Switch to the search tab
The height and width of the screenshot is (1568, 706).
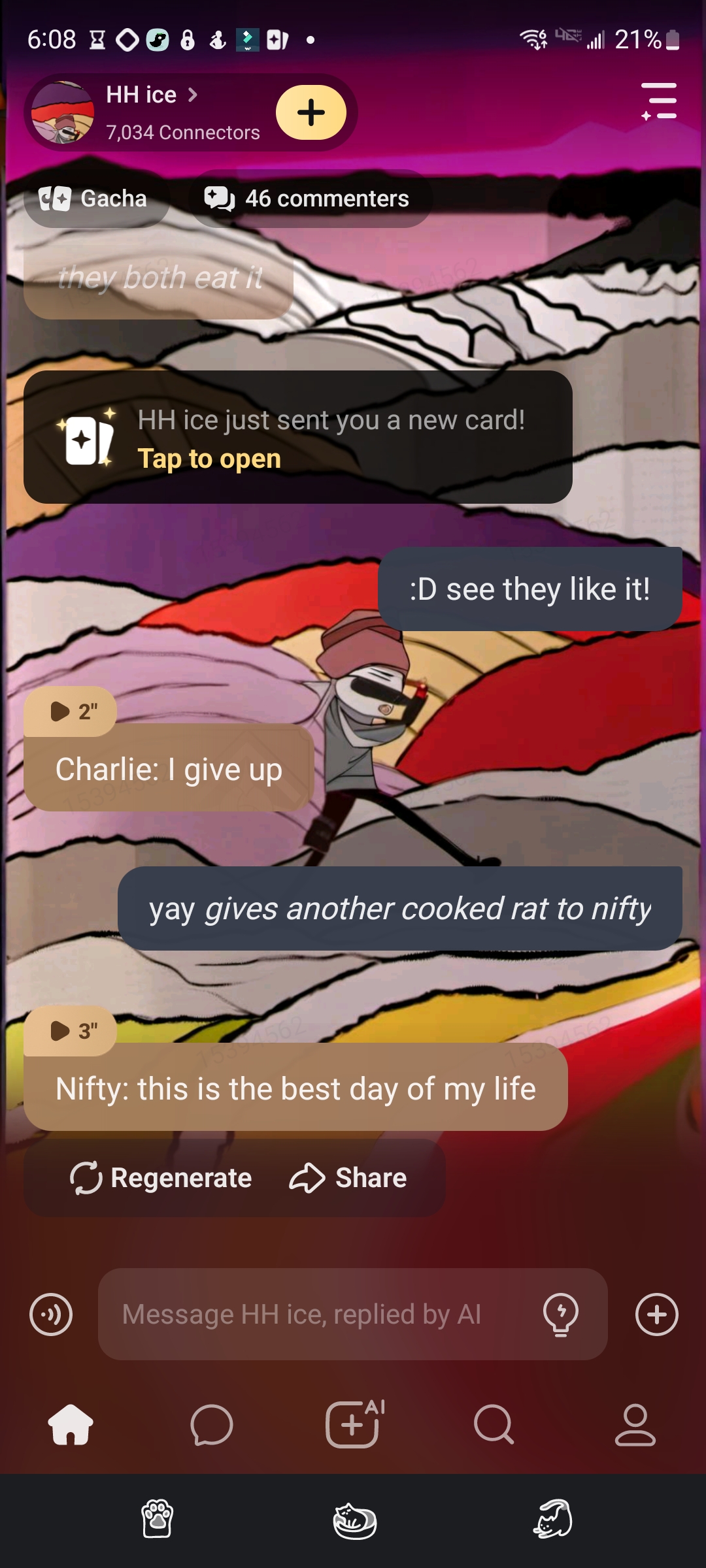coord(494,1424)
